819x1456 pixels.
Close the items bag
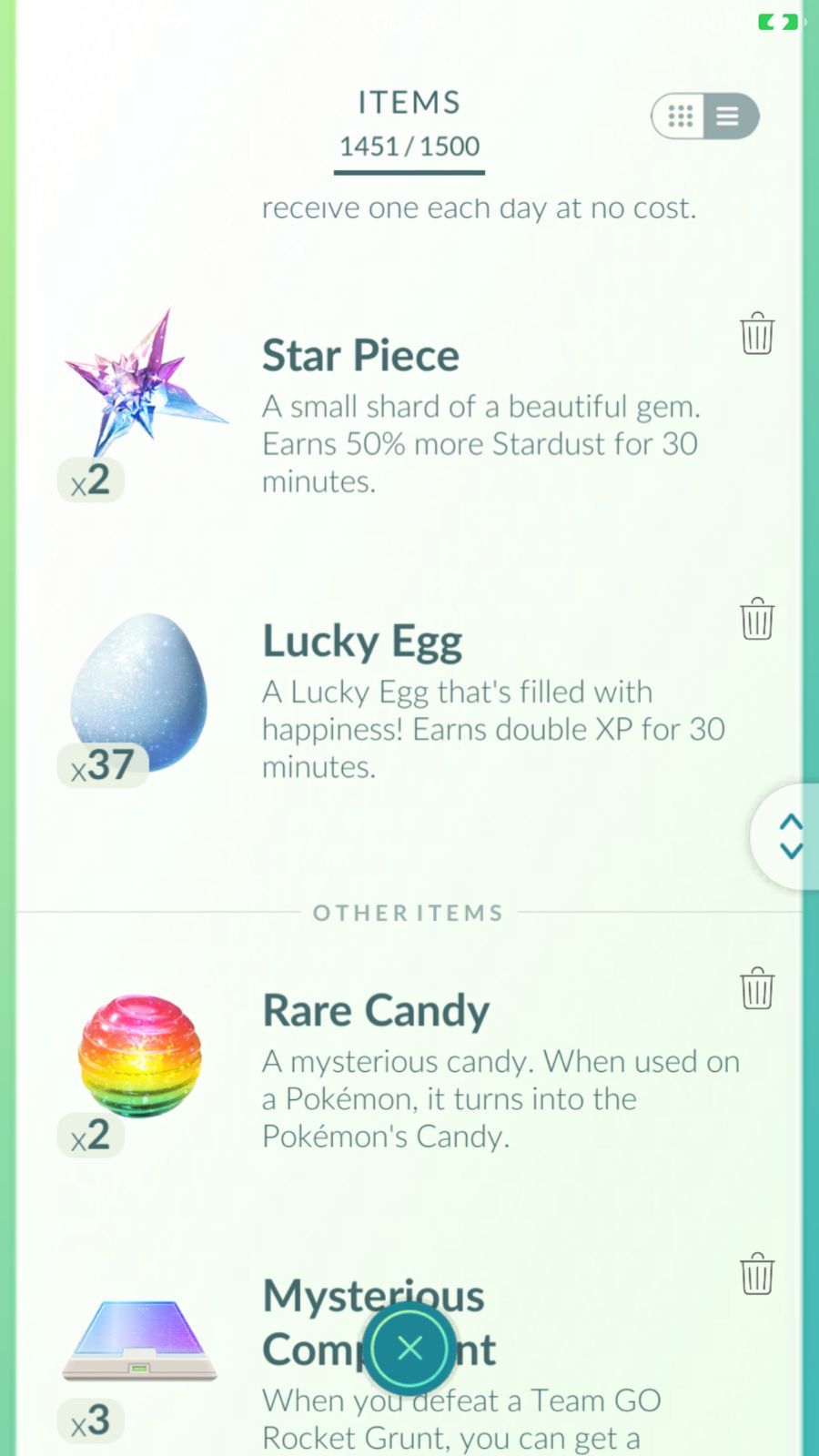coord(409,1348)
